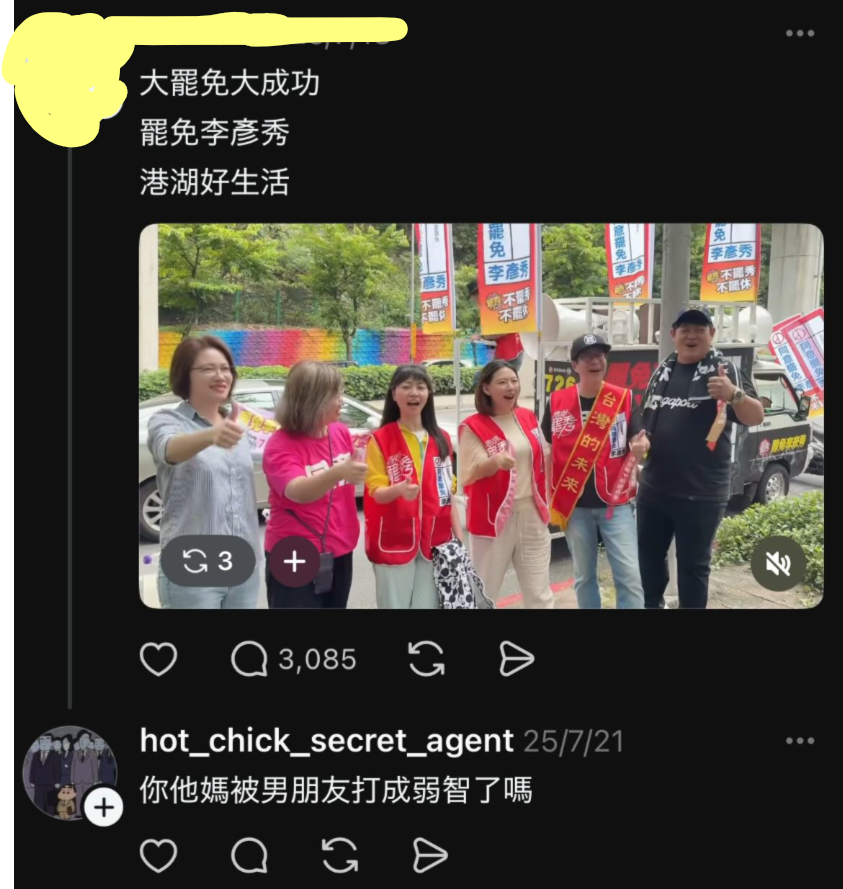Repost hot_chick_secret_agent's reply

tap(340, 855)
